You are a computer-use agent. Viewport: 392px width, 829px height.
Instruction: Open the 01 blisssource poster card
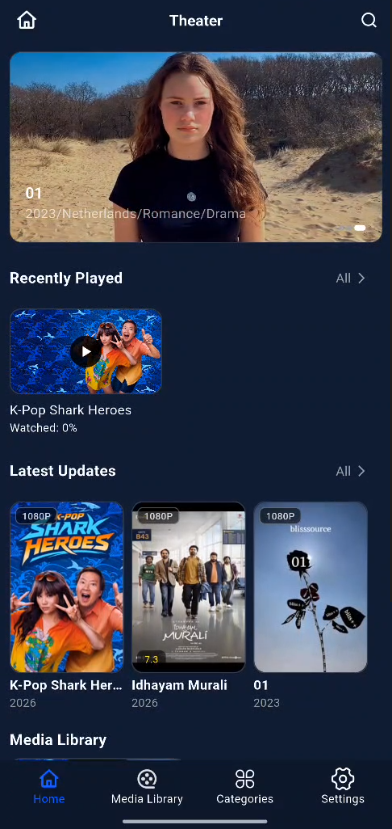[x=311, y=587]
